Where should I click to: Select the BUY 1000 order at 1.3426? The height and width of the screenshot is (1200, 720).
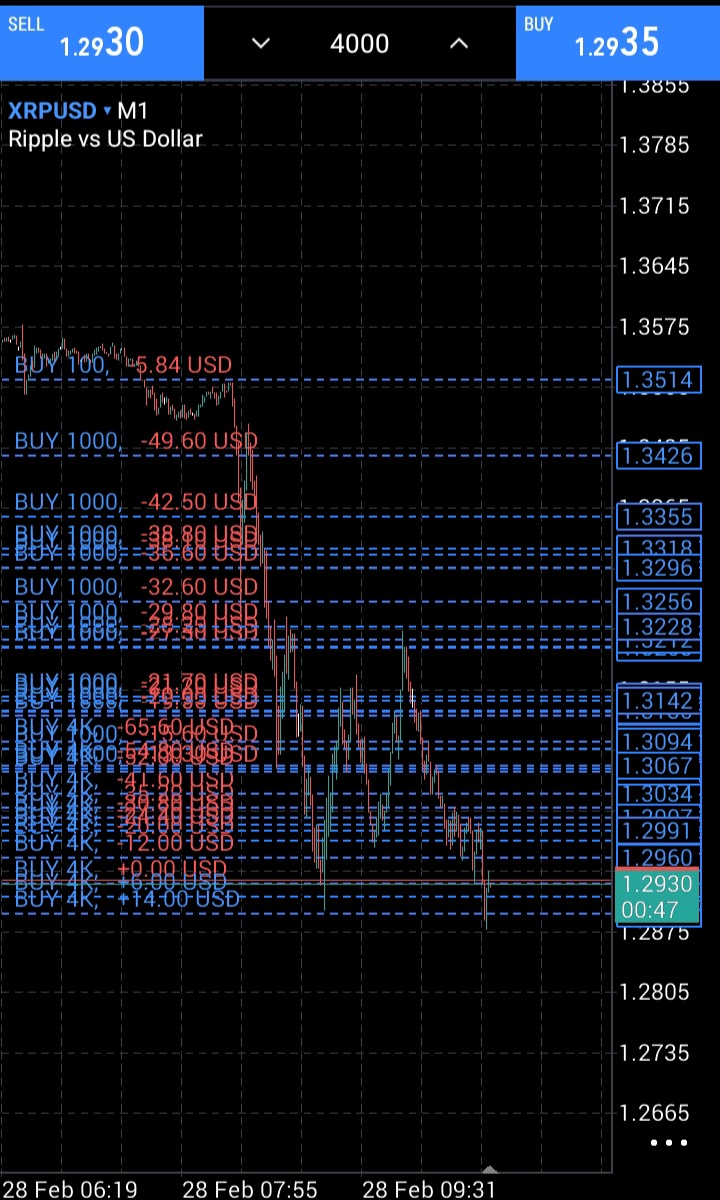pyautogui.click(x=136, y=441)
